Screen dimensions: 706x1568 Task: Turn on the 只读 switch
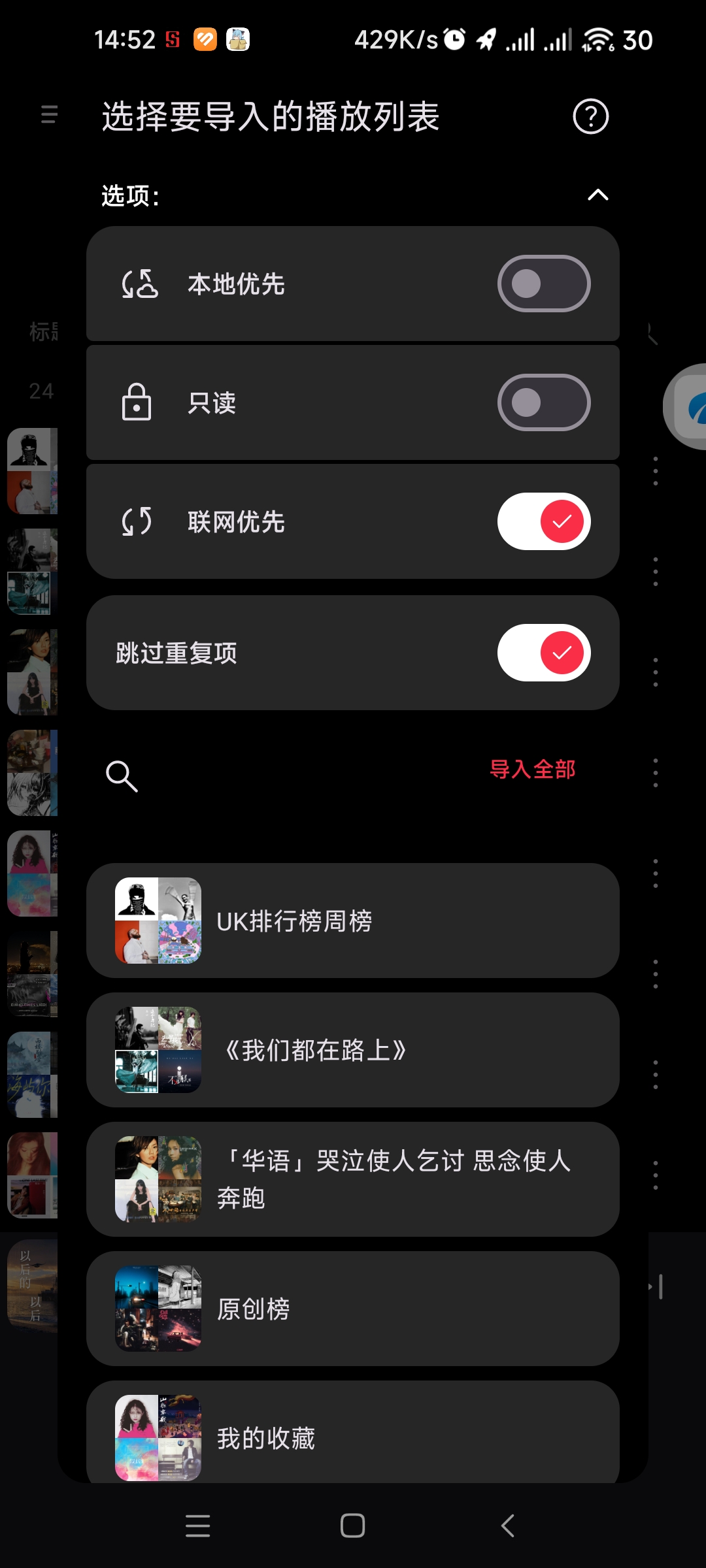coord(543,402)
